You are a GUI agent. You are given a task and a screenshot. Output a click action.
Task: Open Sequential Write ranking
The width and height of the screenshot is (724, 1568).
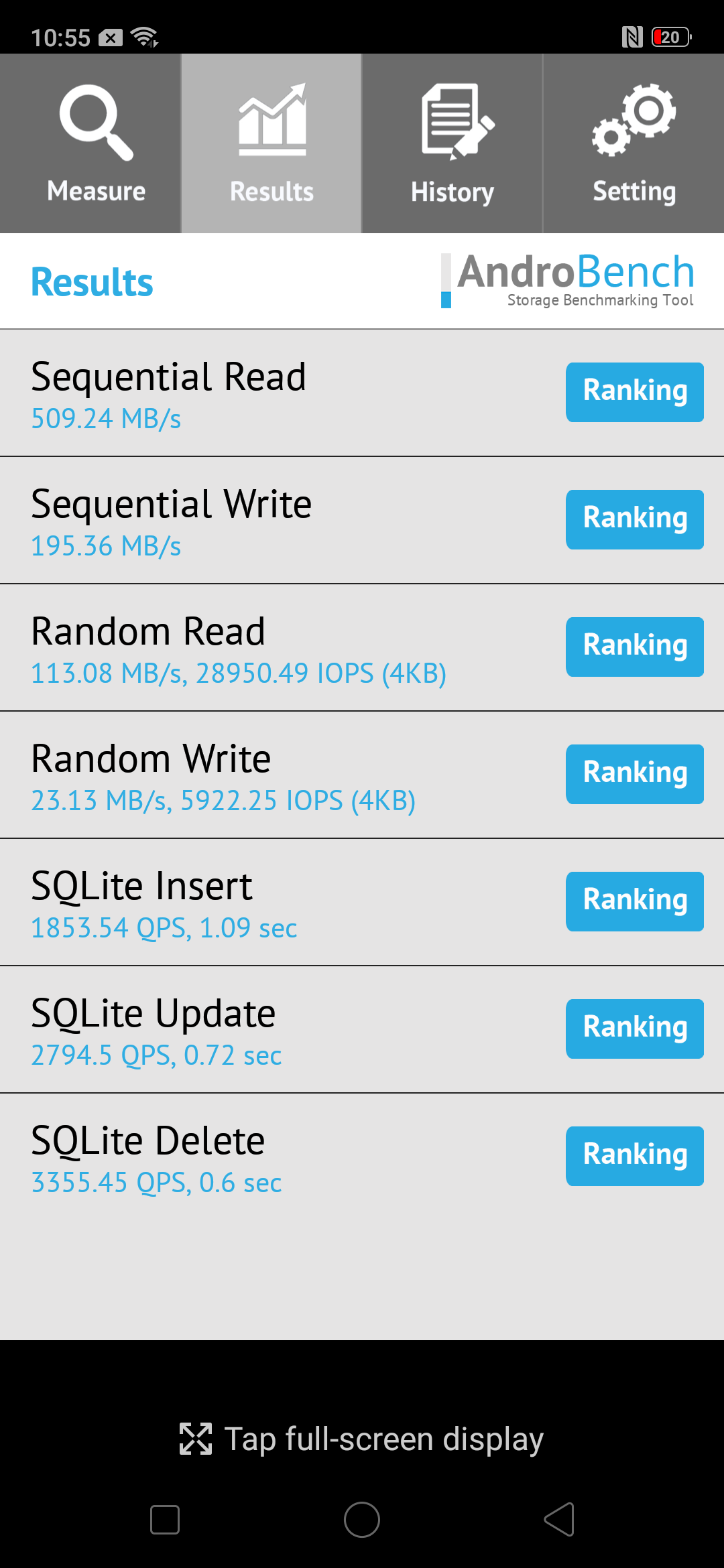point(634,519)
